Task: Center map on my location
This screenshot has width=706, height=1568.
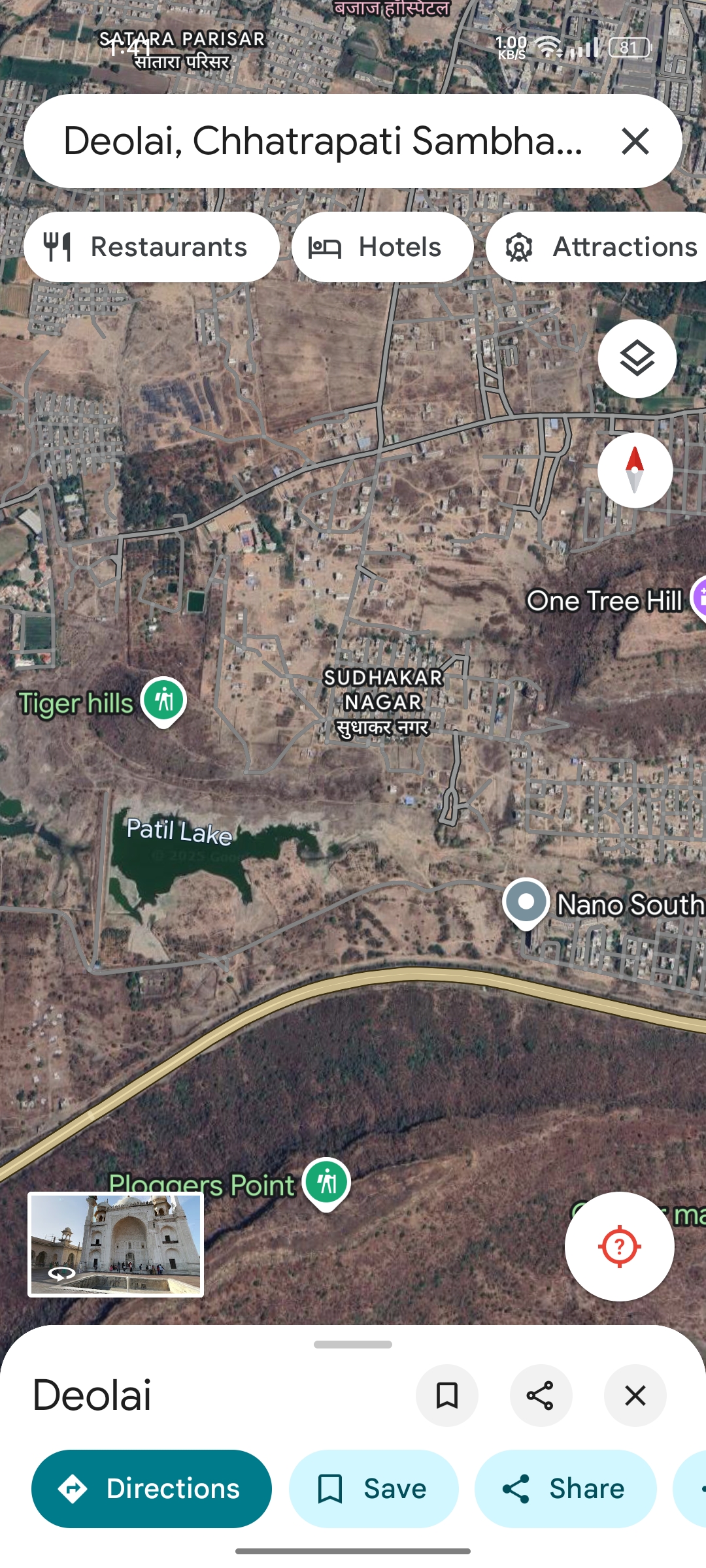Action: click(619, 1247)
